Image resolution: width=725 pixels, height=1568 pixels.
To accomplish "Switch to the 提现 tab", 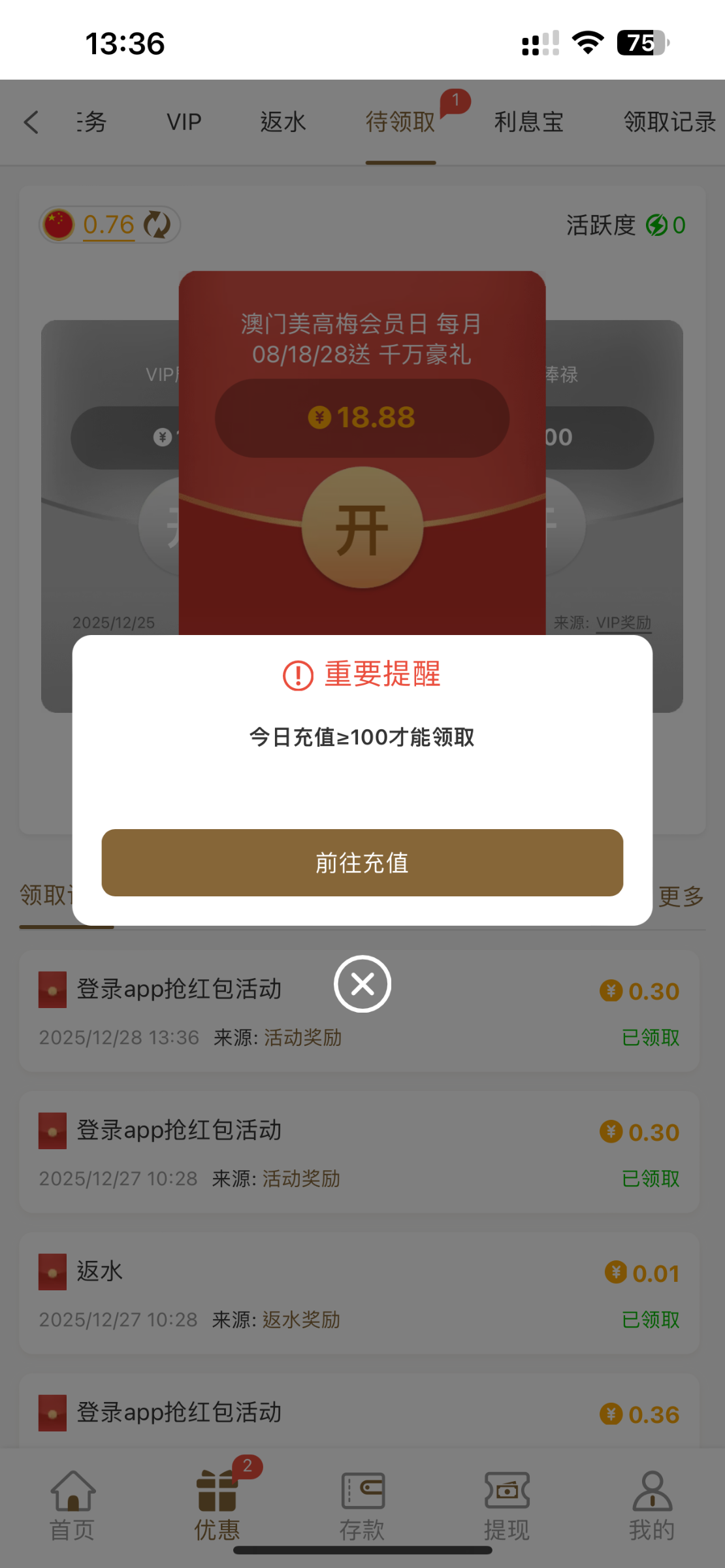I will coord(507,1505).
